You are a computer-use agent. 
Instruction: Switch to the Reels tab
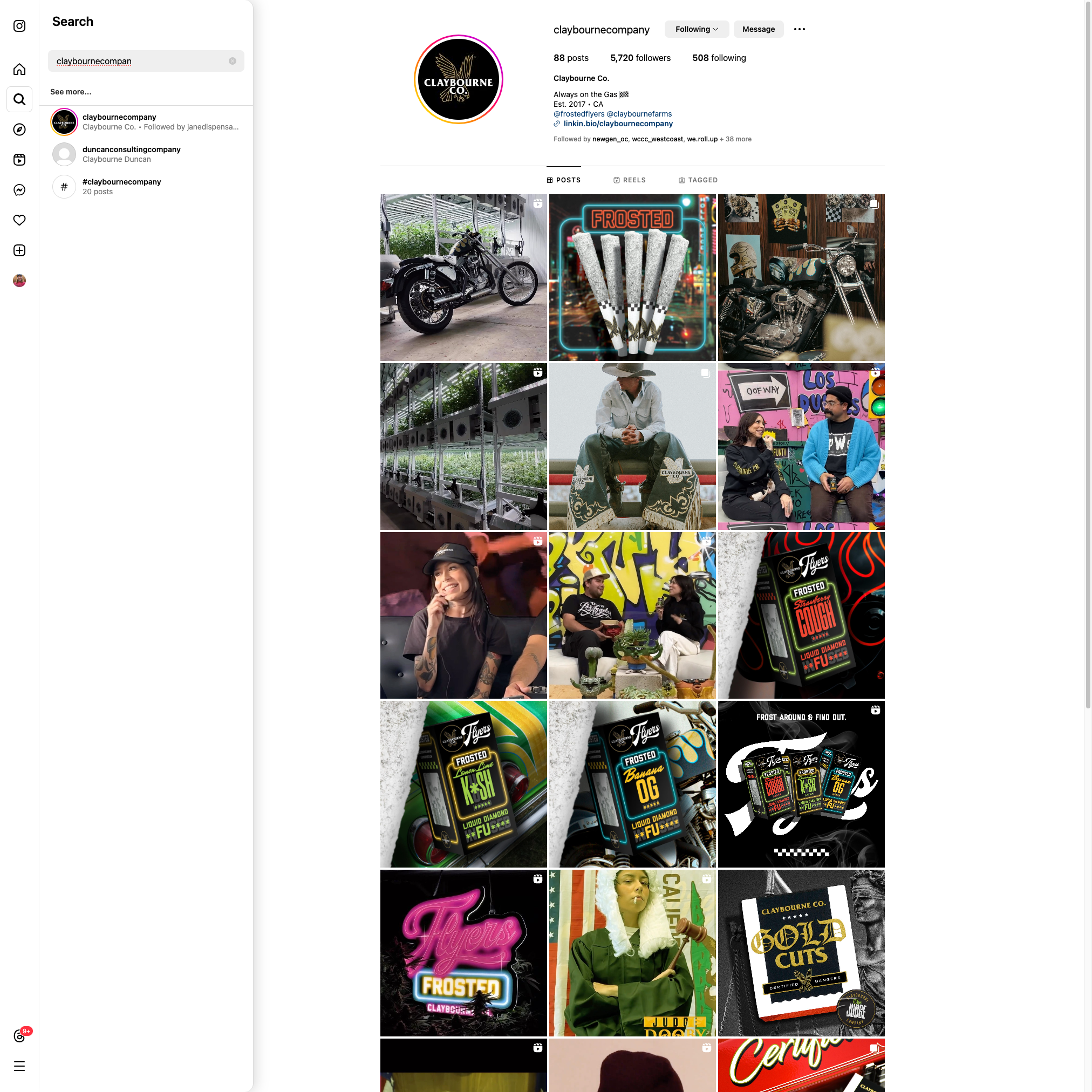pyautogui.click(x=629, y=180)
